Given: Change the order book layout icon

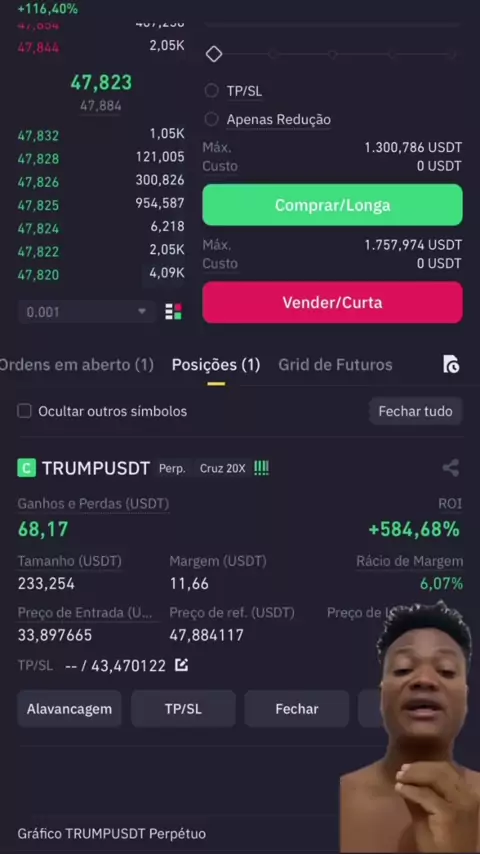Looking at the screenshot, I should 174,312.
